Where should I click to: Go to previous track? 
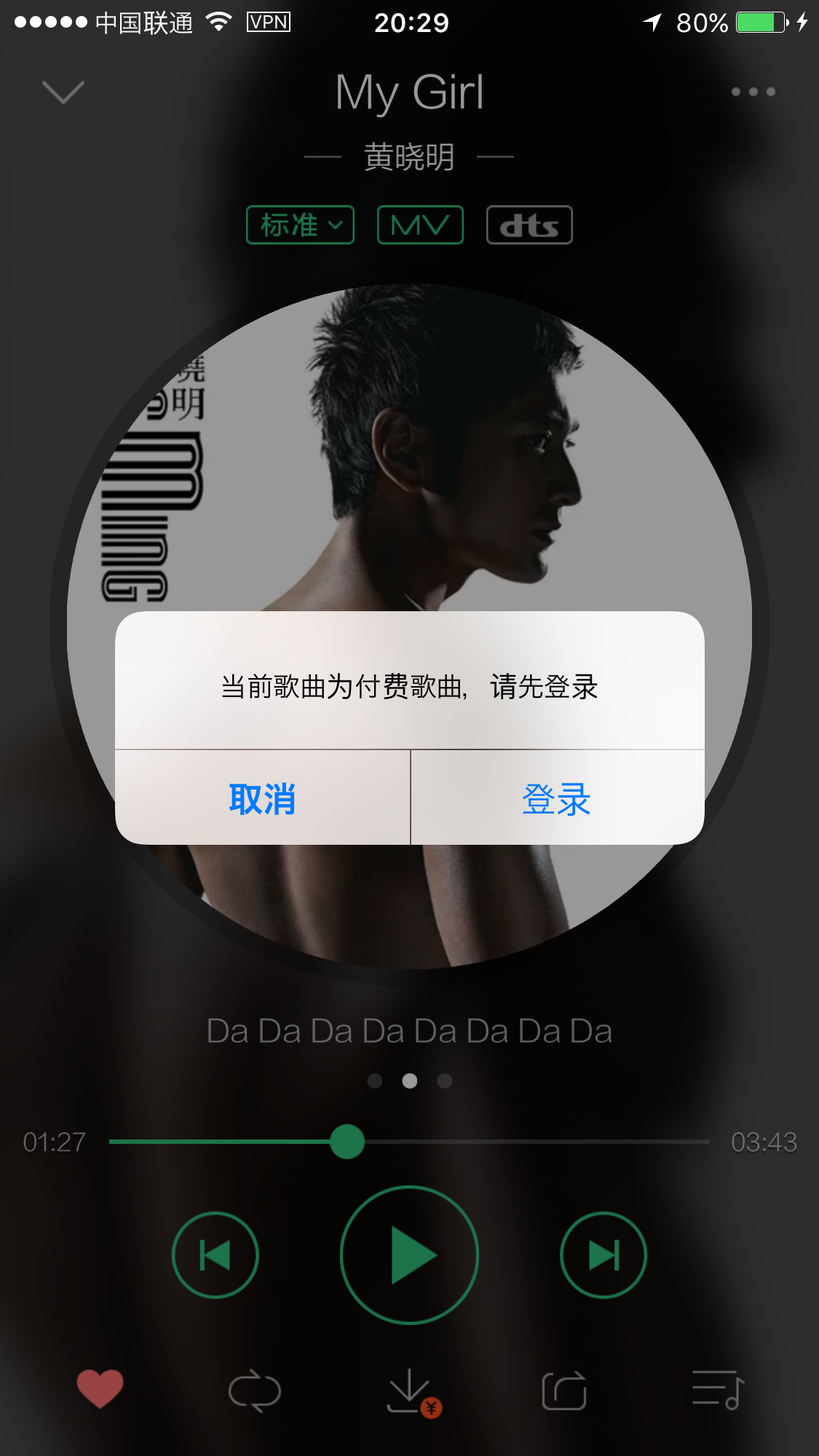pyautogui.click(x=215, y=1254)
